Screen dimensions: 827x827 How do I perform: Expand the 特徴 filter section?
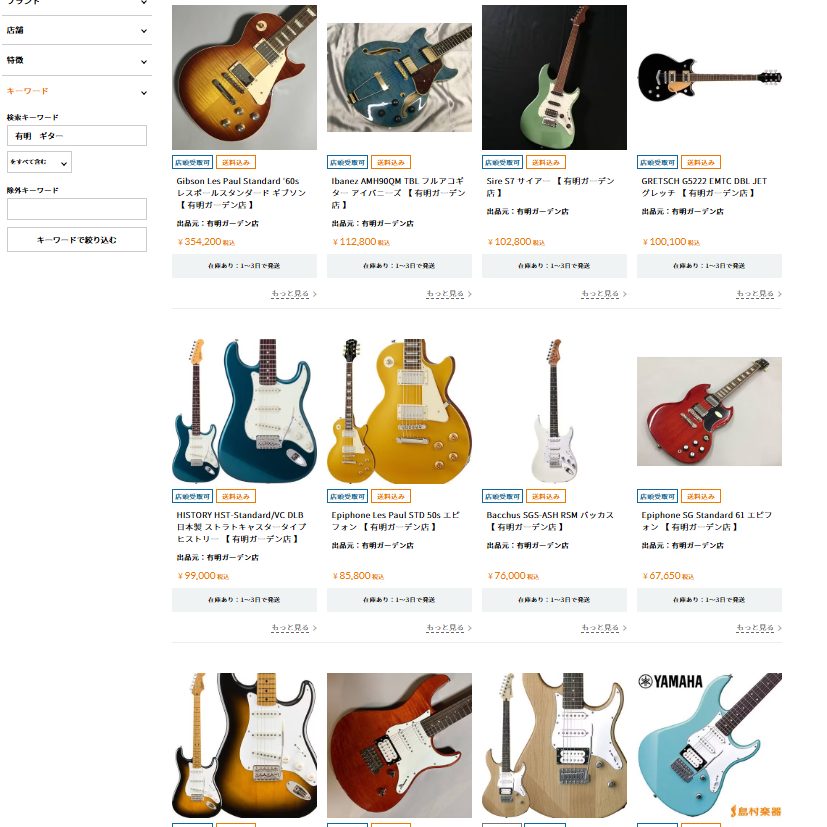(x=76, y=60)
